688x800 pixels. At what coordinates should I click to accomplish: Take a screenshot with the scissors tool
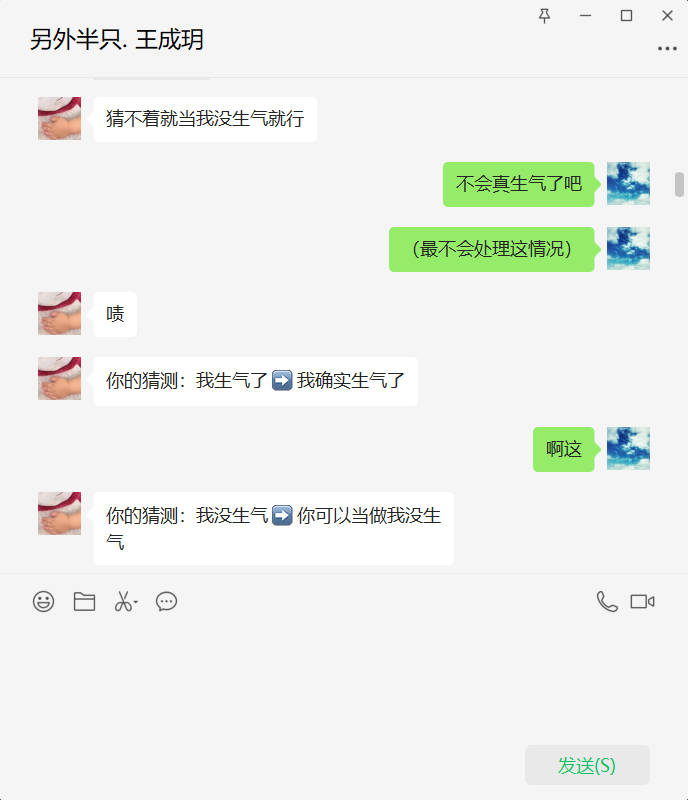[124, 601]
